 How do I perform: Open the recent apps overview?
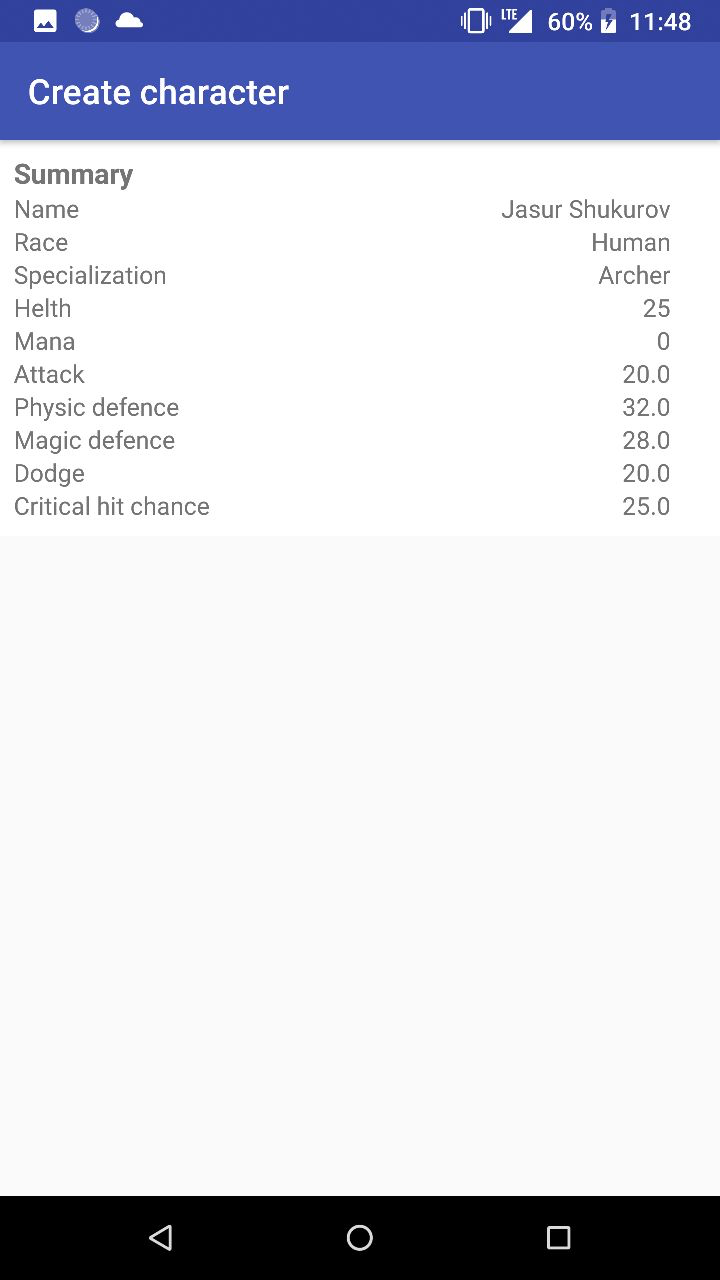click(x=558, y=1238)
